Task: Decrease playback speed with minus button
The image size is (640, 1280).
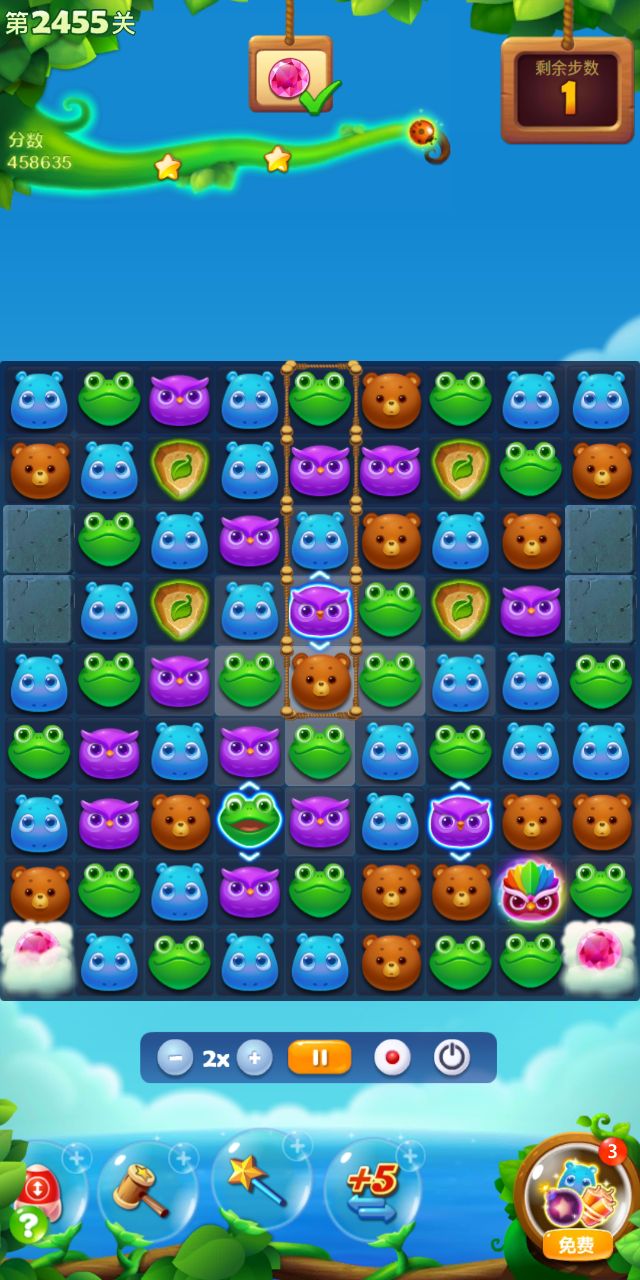Action: 175,1058
